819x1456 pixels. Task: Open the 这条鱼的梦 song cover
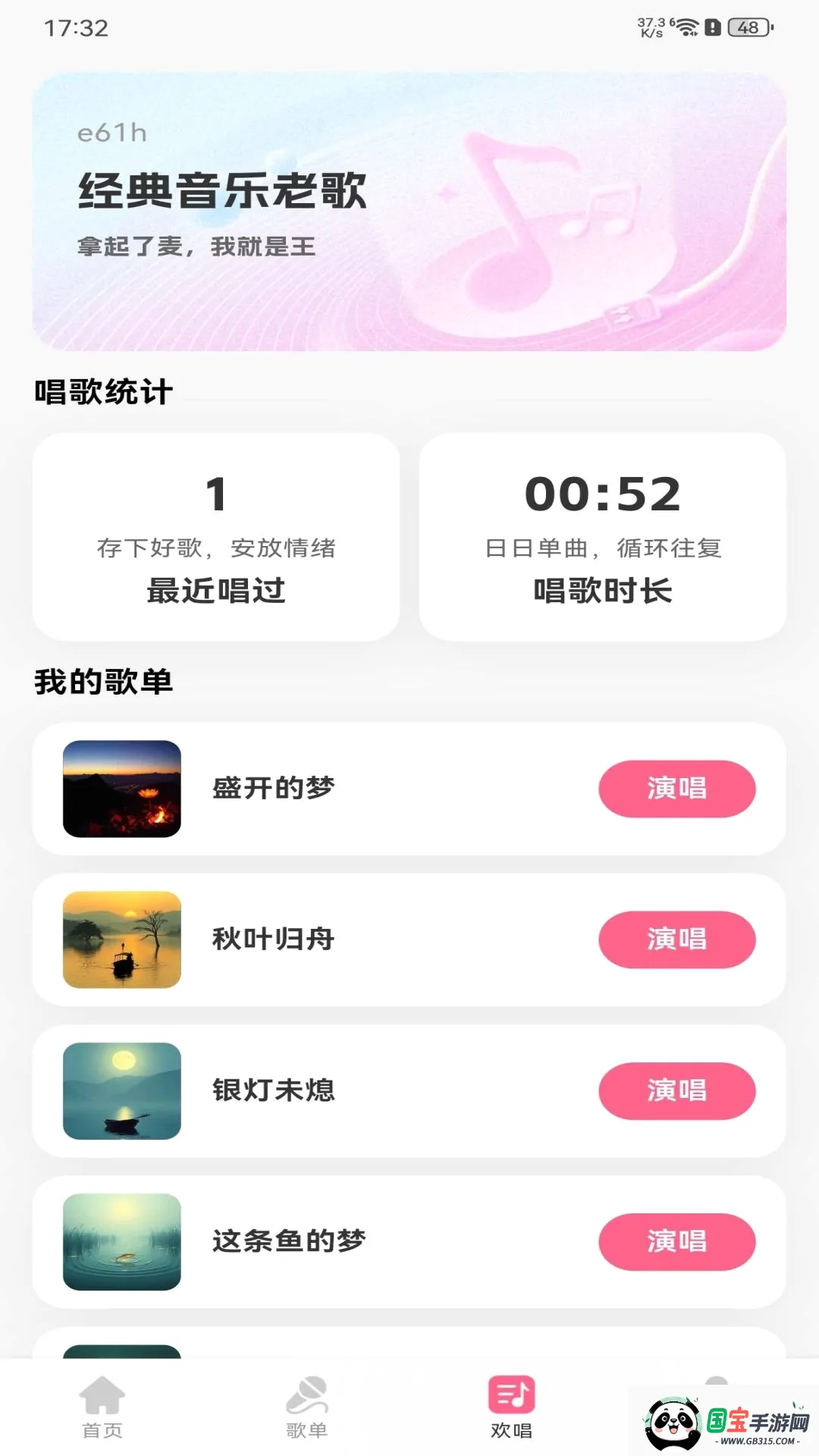click(122, 1241)
